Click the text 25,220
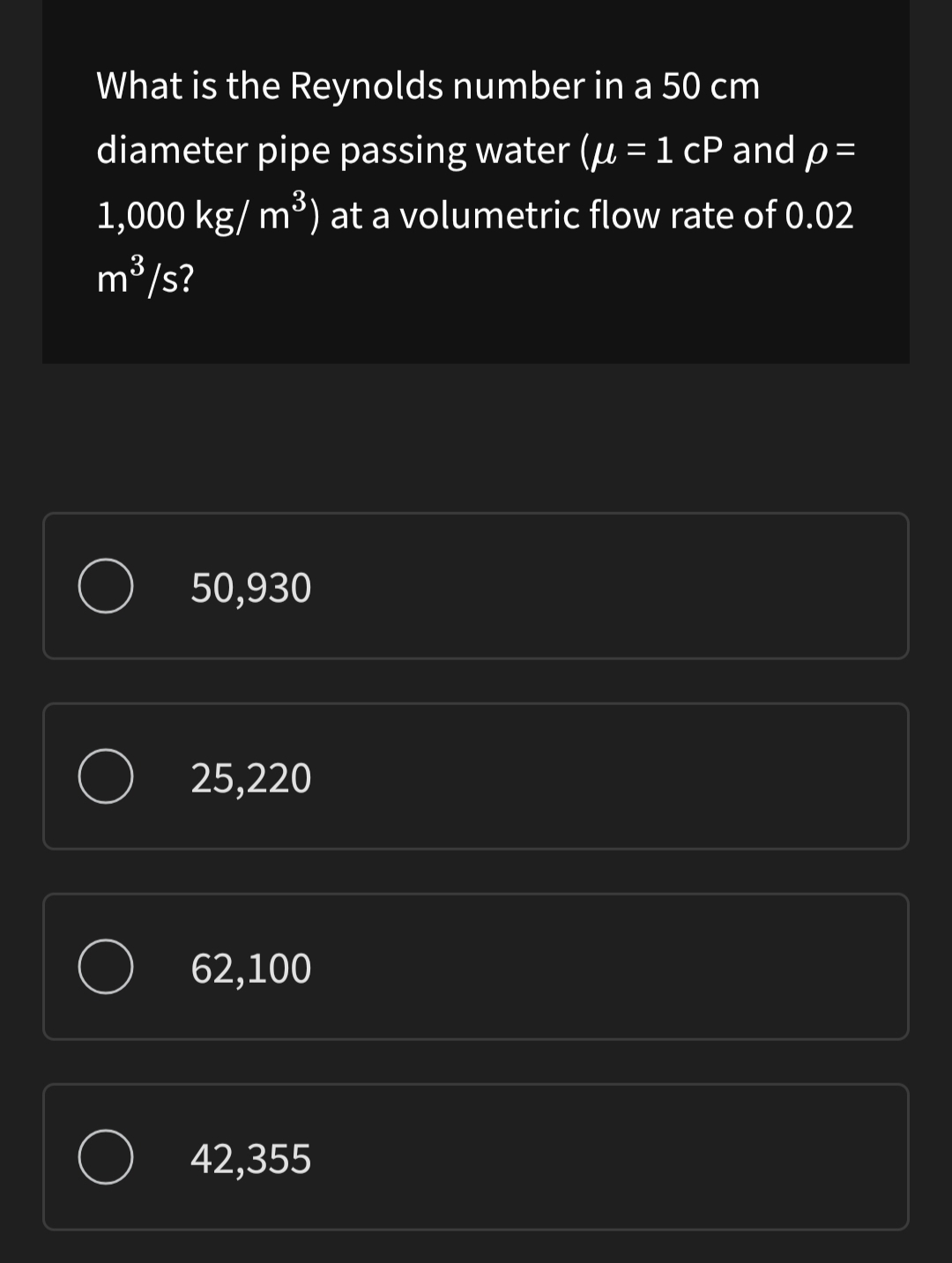Viewport: 952px width, 1263px height. pyautogui.click(x=249, y=776)
